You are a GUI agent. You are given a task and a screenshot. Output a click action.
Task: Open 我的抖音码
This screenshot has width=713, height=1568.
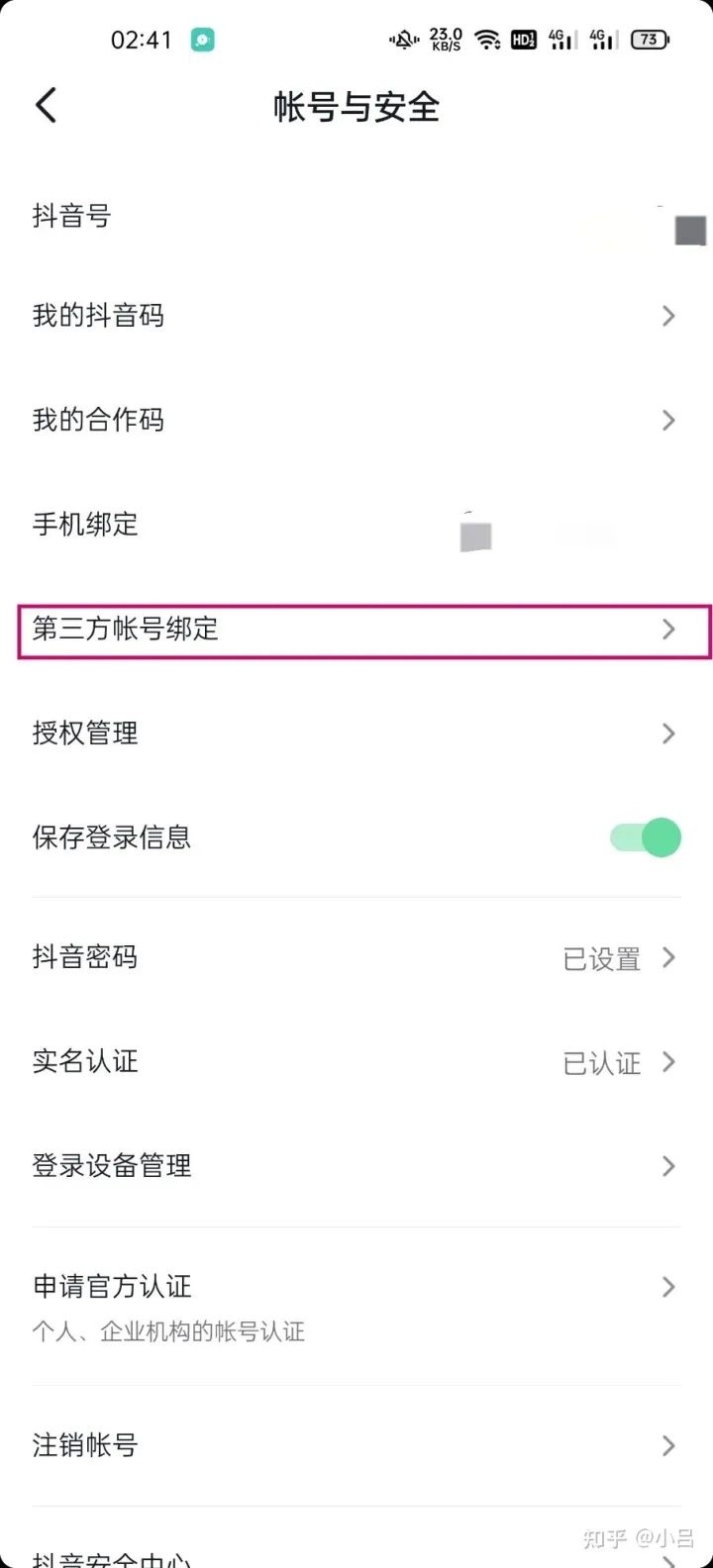(x=356, y=316)
